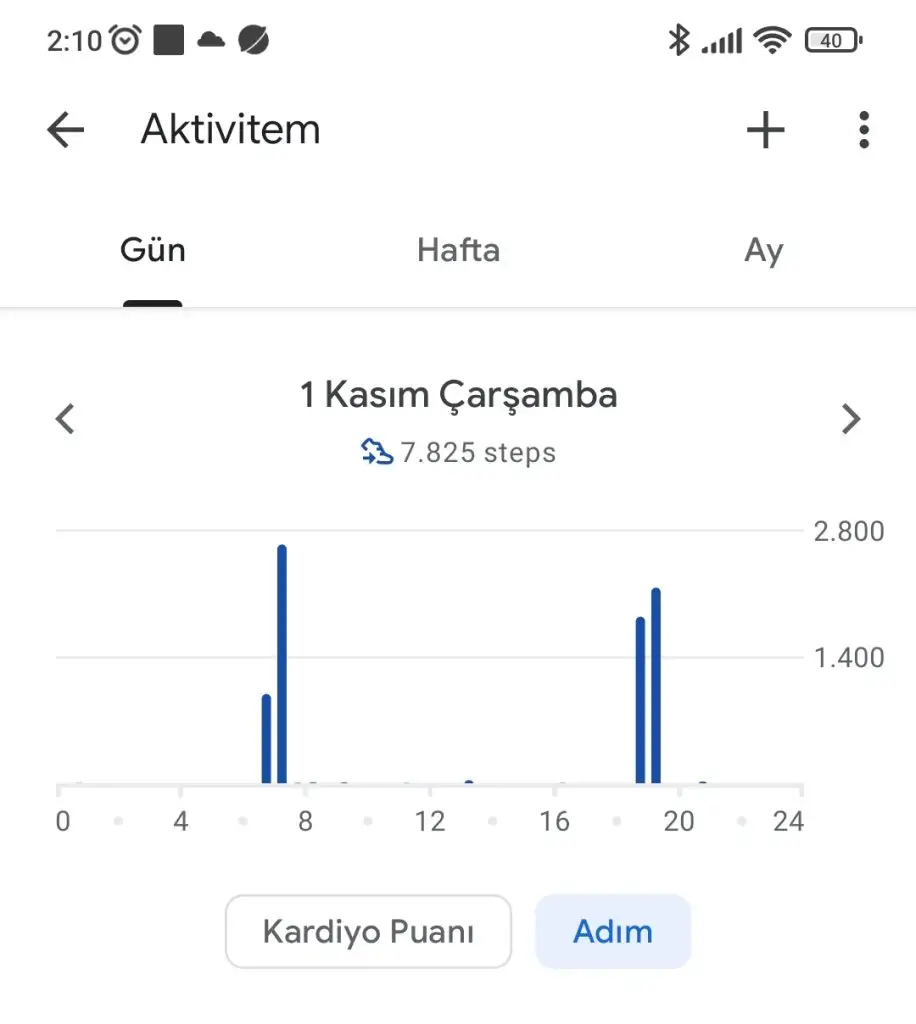
Task: Add a new activity with the plus icon
Action: tap(766, 130)
